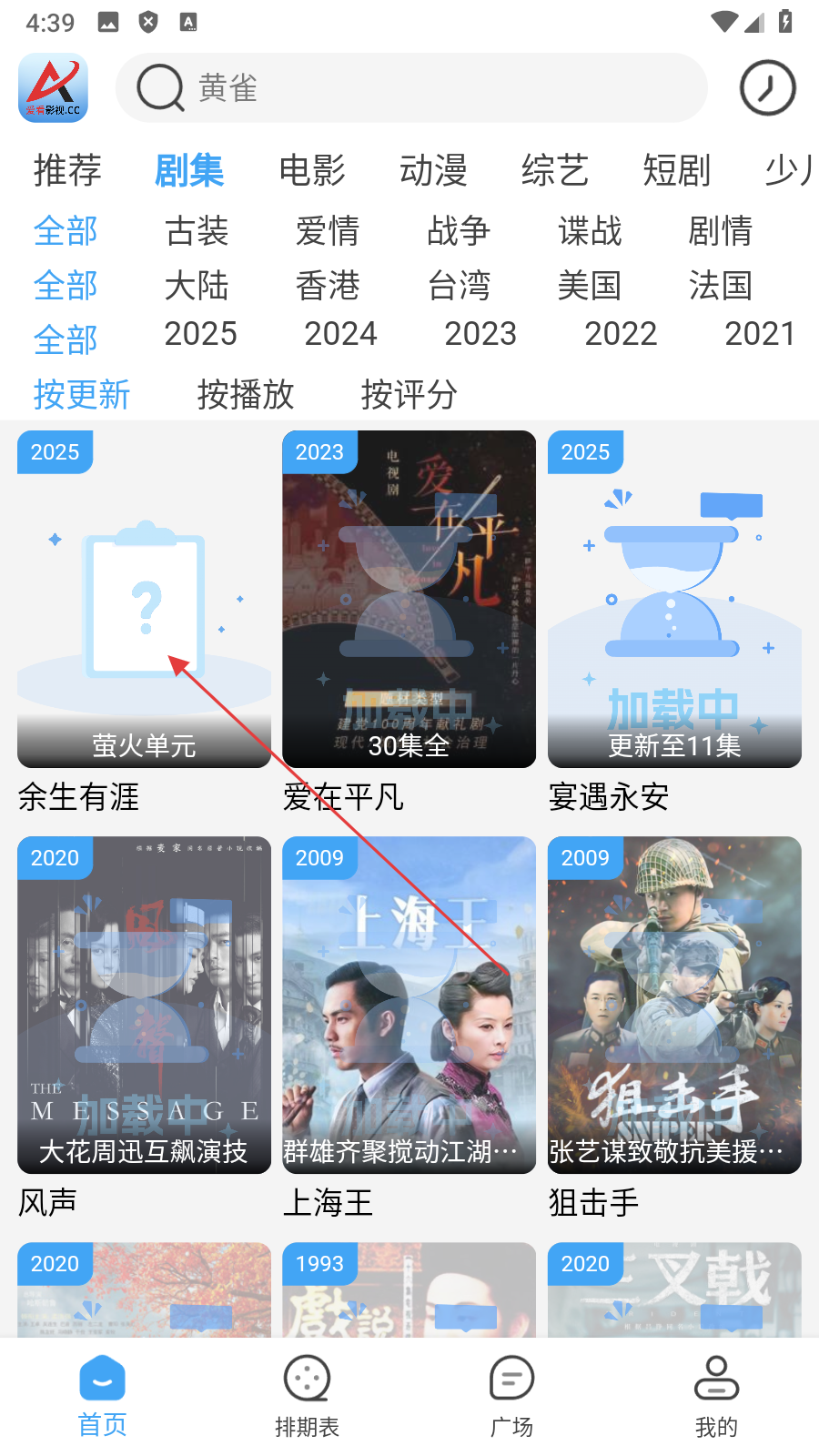The image size is (819, 1456).
Task: Open the 余生有涯 series card
Action: point(144,599)
